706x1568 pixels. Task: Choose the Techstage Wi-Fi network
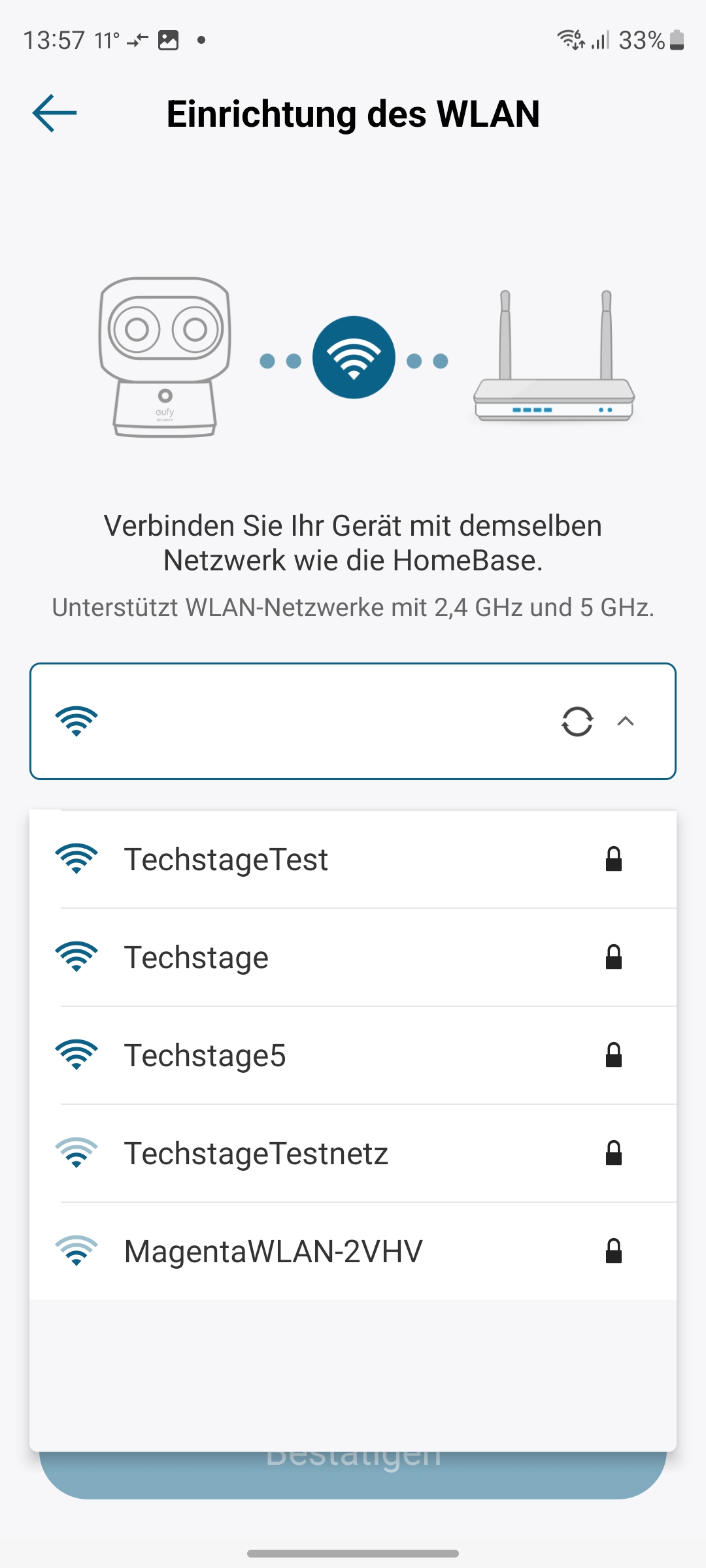point(353,957)
